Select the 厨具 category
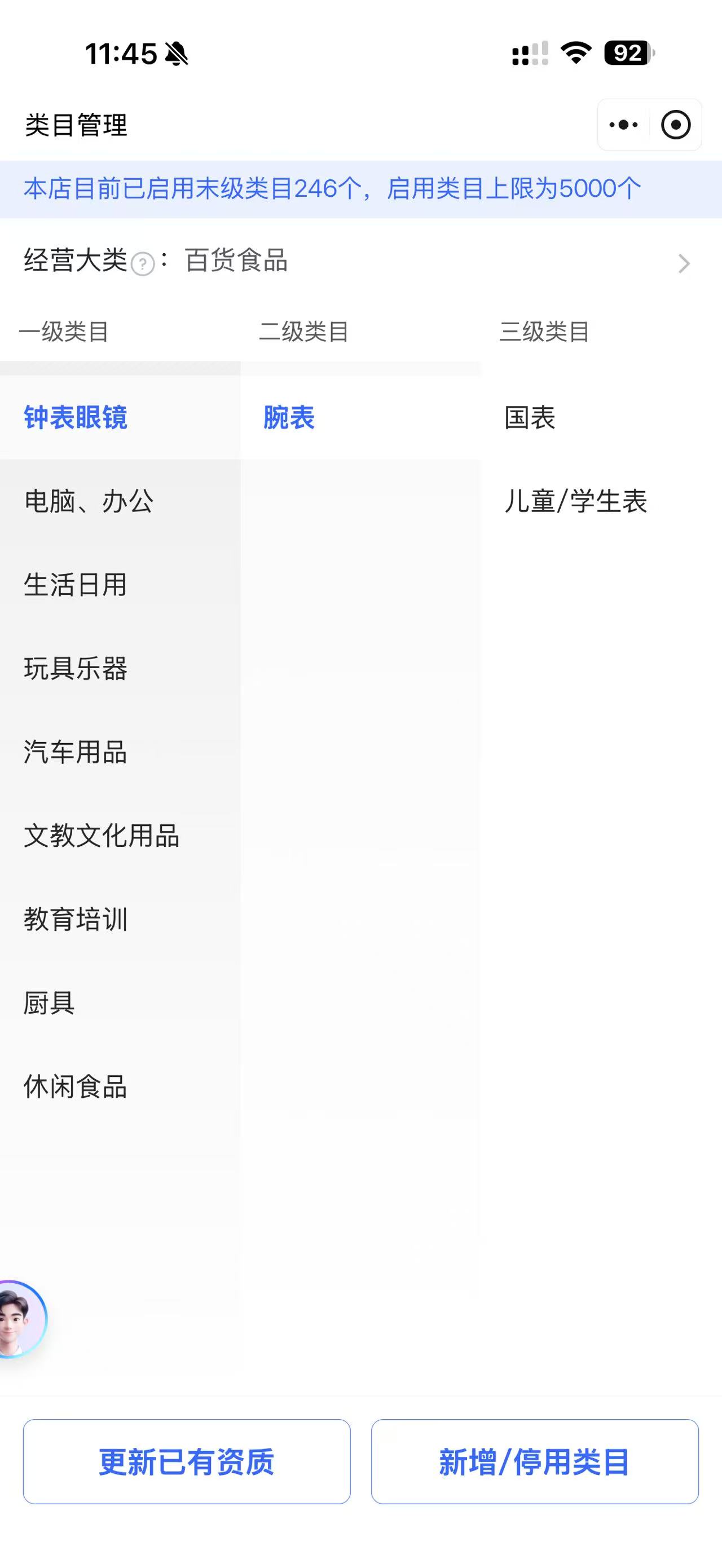 [49, 1002]
